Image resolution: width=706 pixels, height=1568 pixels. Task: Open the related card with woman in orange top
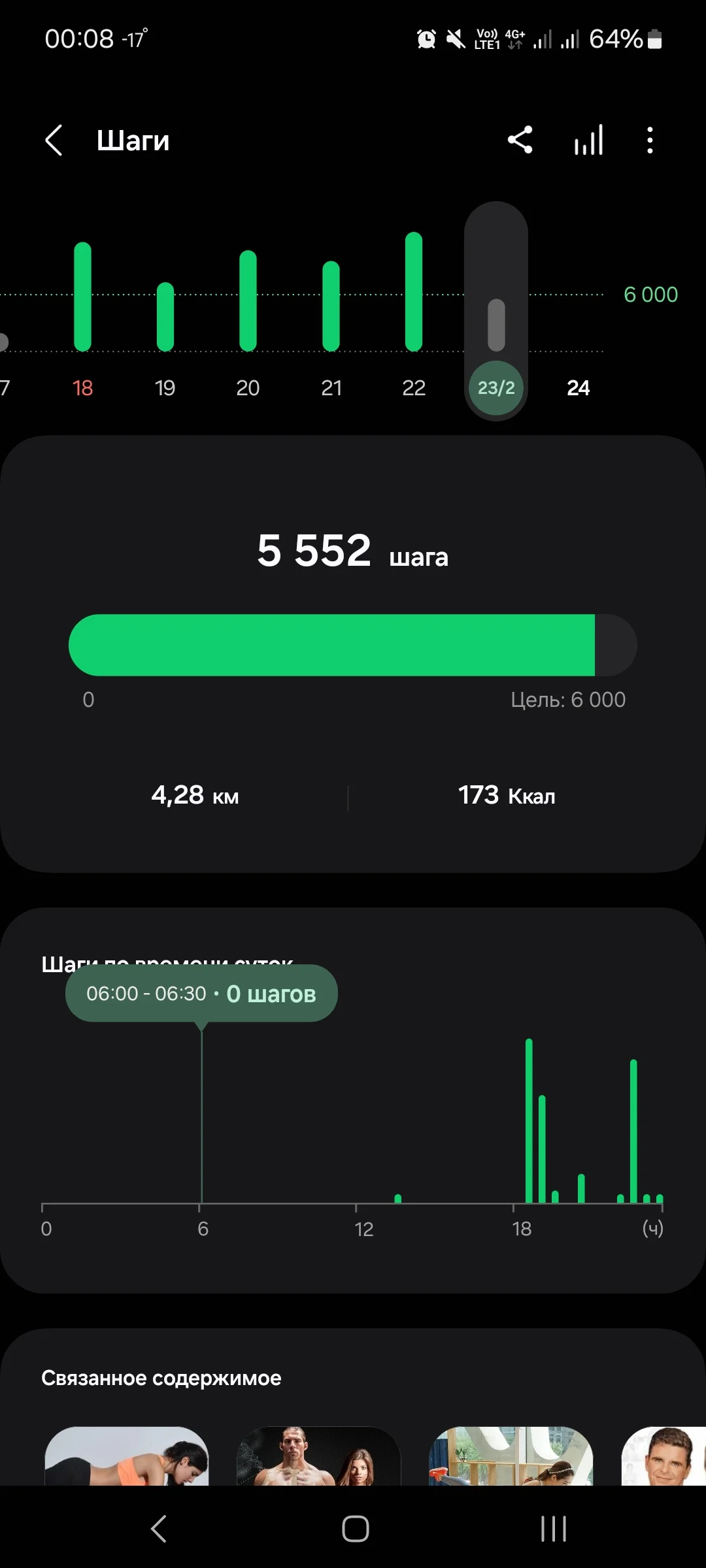pos(127,1456)
